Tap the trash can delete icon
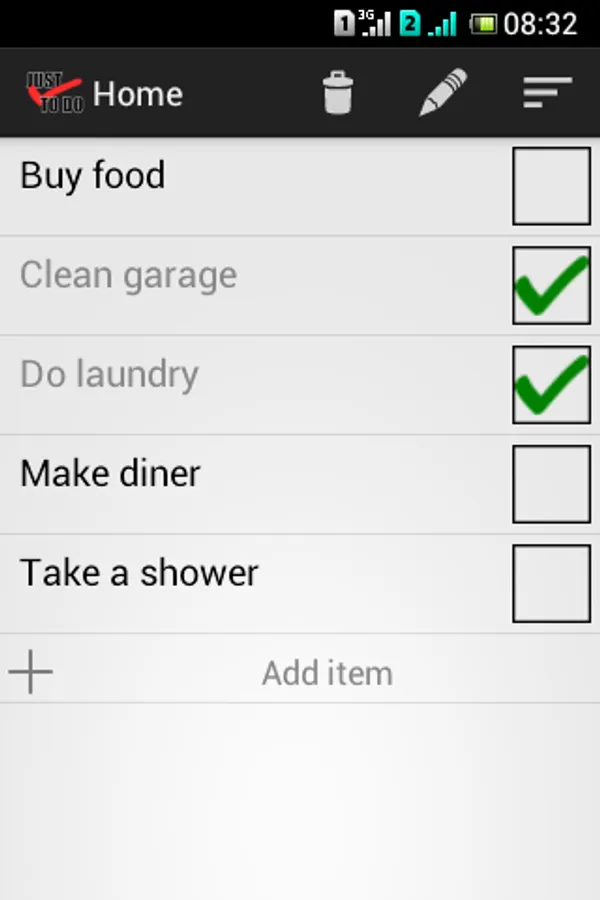 [x=338, y=93]
